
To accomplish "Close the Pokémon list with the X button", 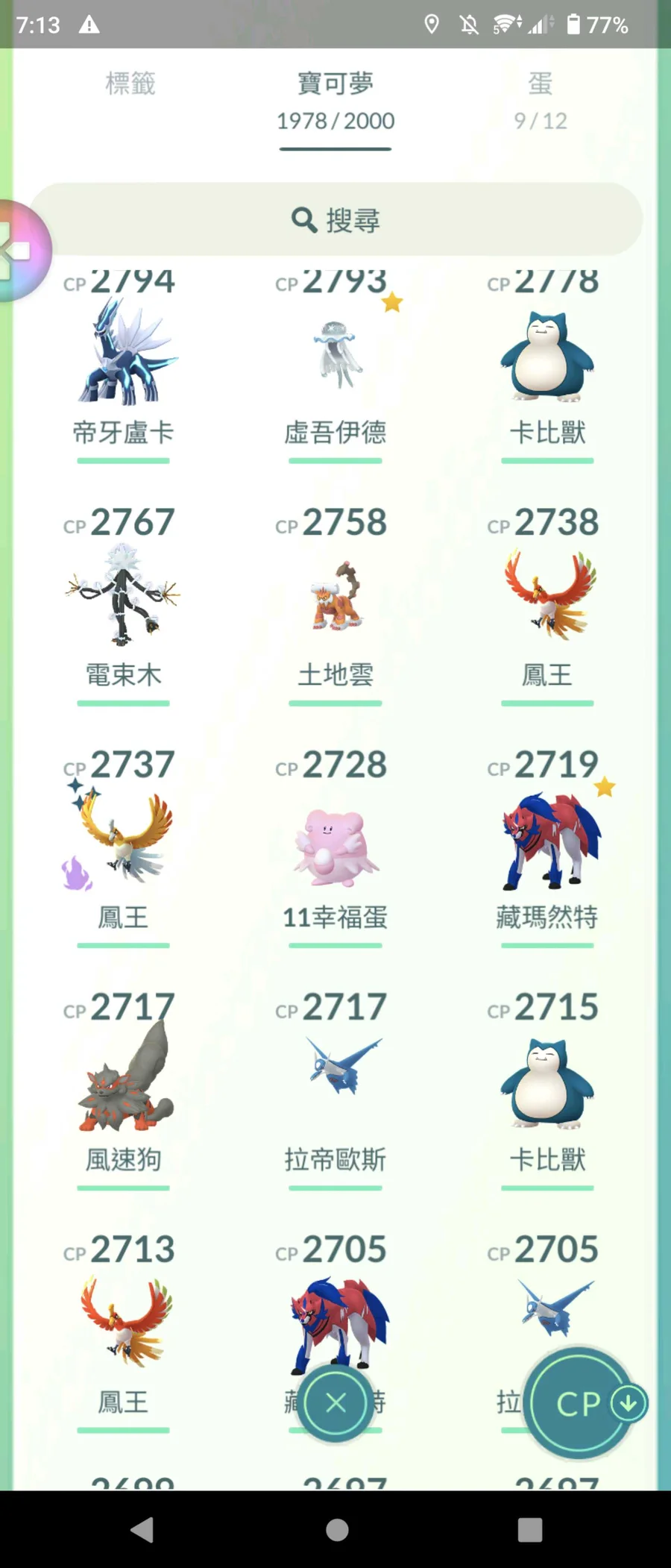I will [x=335, y=1402].
